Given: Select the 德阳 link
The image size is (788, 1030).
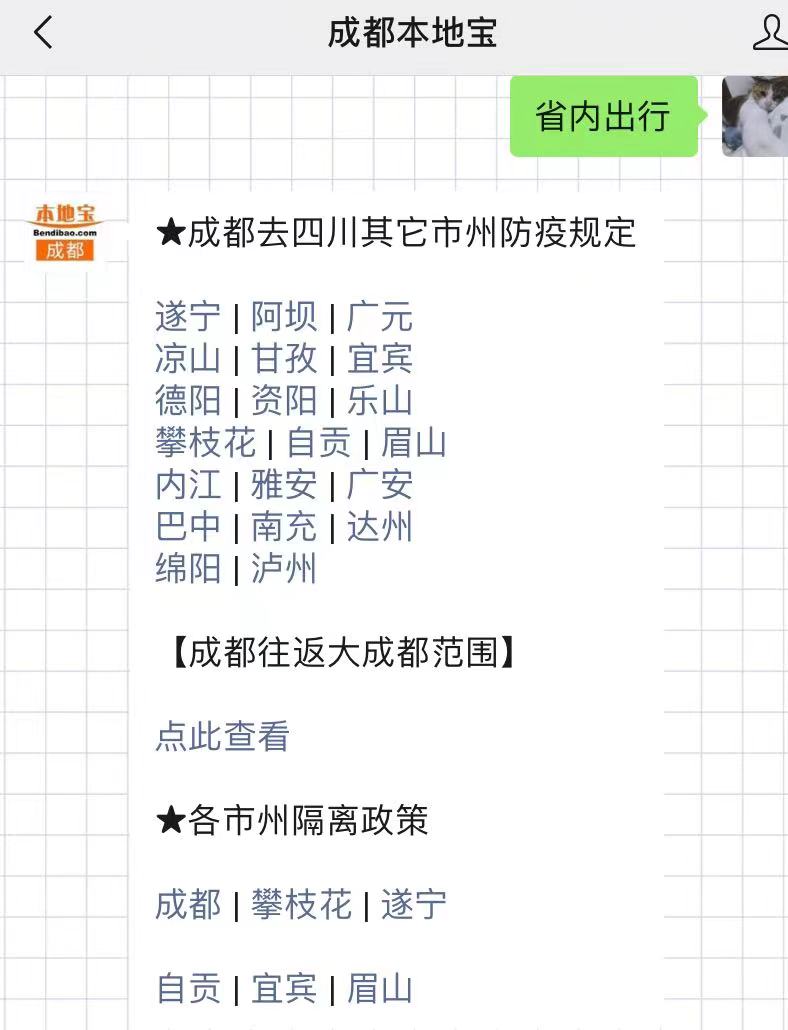Looking at the screenshot, I should point(188,401).
